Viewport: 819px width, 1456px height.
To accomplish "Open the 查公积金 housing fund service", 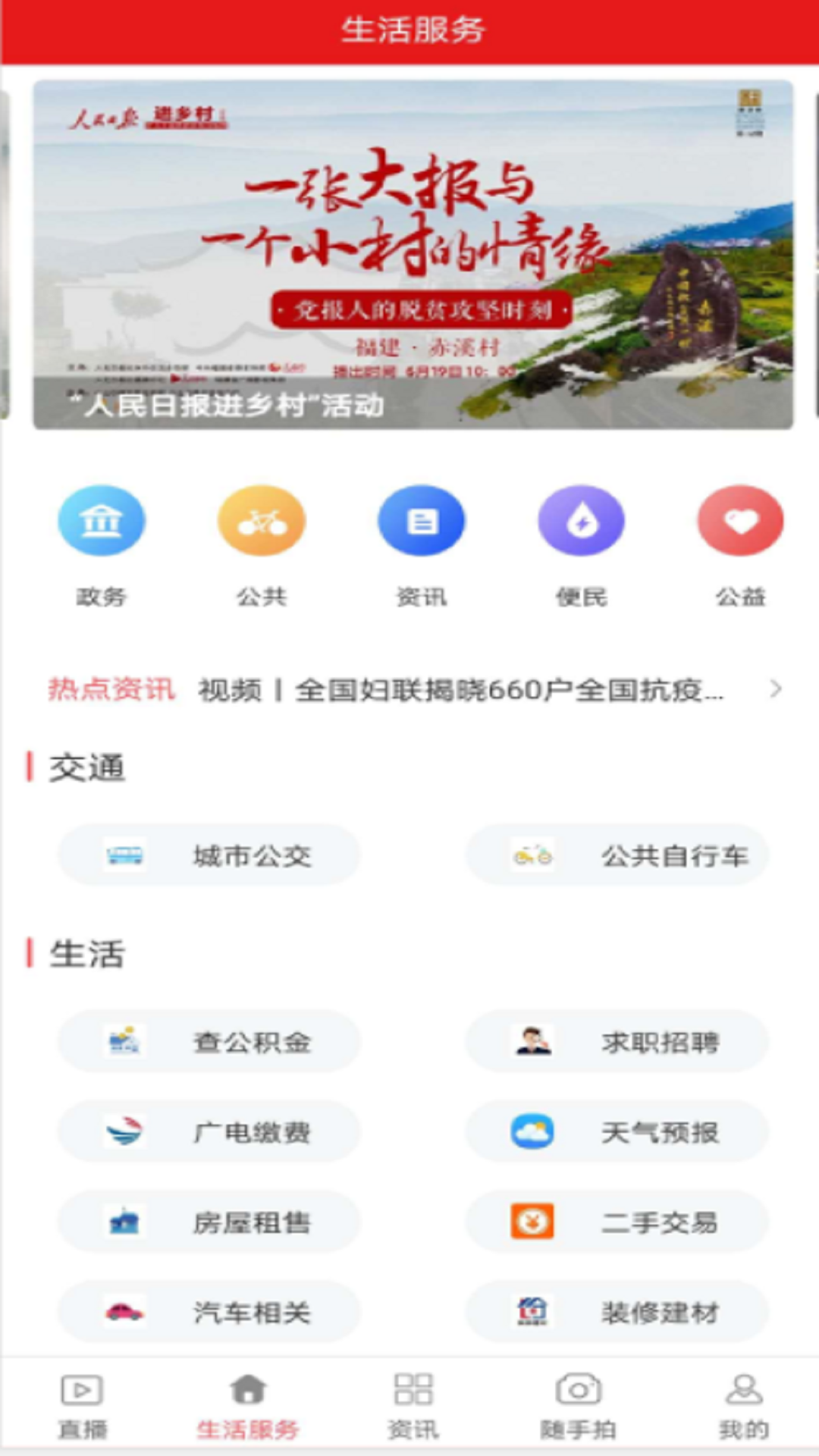I will point(209,1041).
